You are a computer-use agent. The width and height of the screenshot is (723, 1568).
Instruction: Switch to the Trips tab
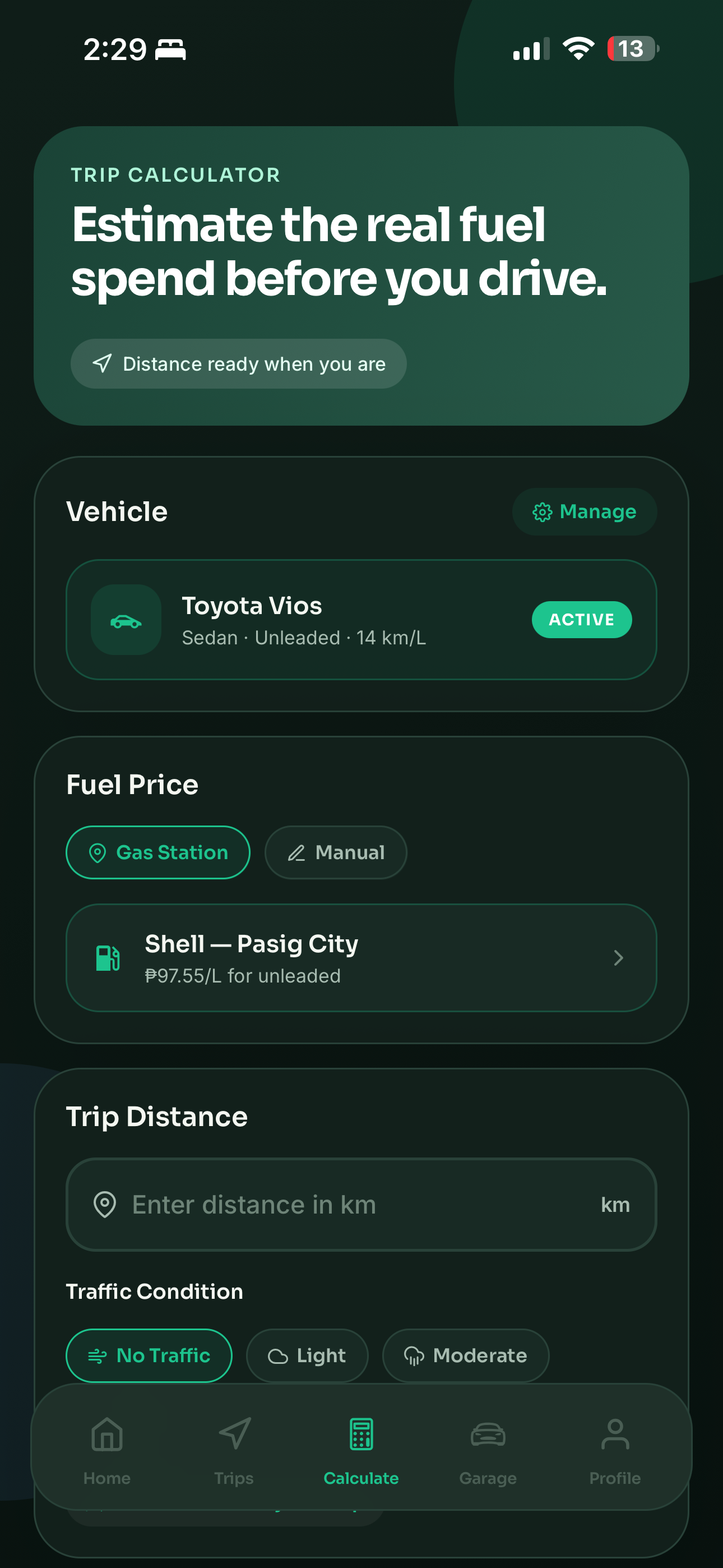click(234, 1450)
